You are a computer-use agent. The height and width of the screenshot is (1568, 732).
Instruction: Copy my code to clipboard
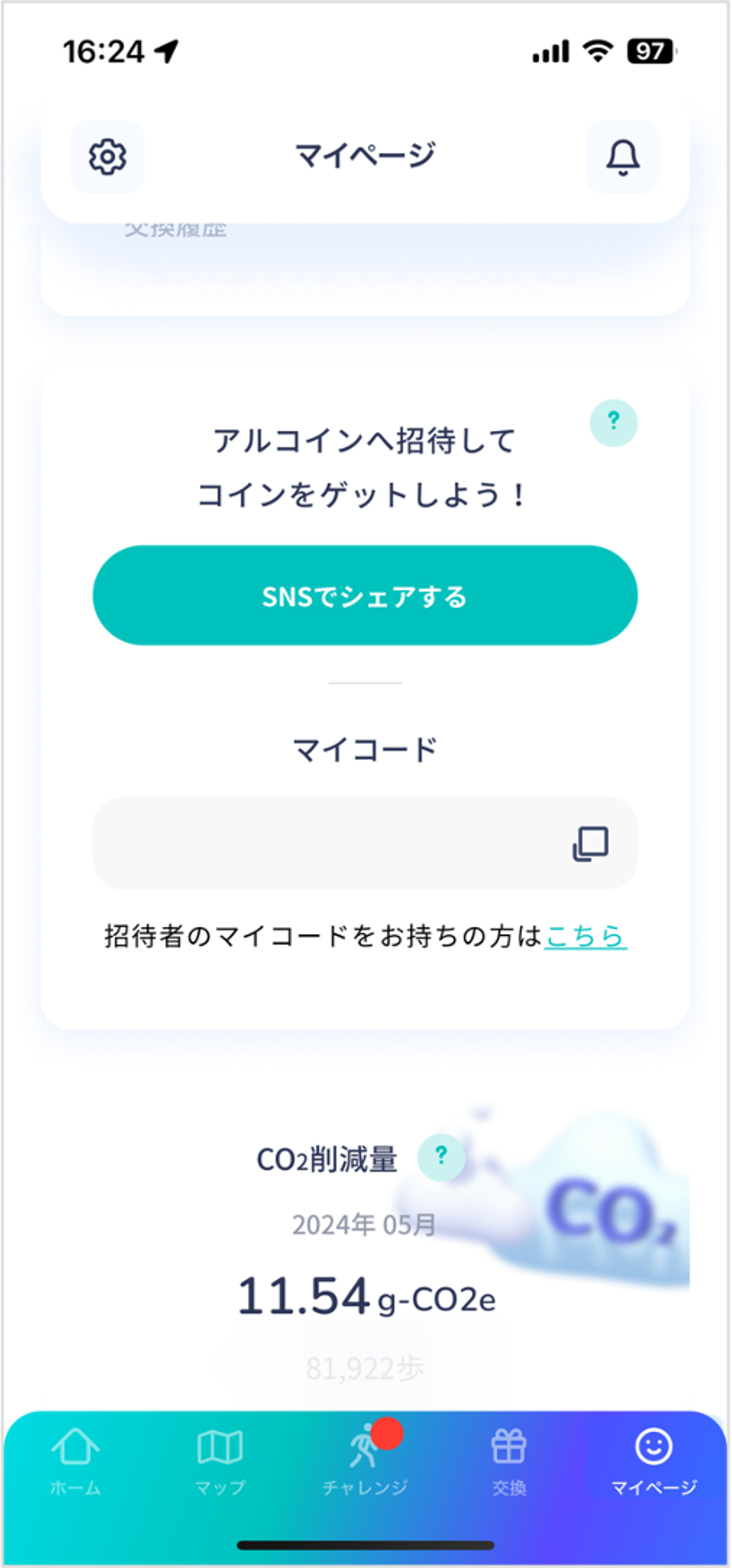pyautogui.click(x=591, y=843)
